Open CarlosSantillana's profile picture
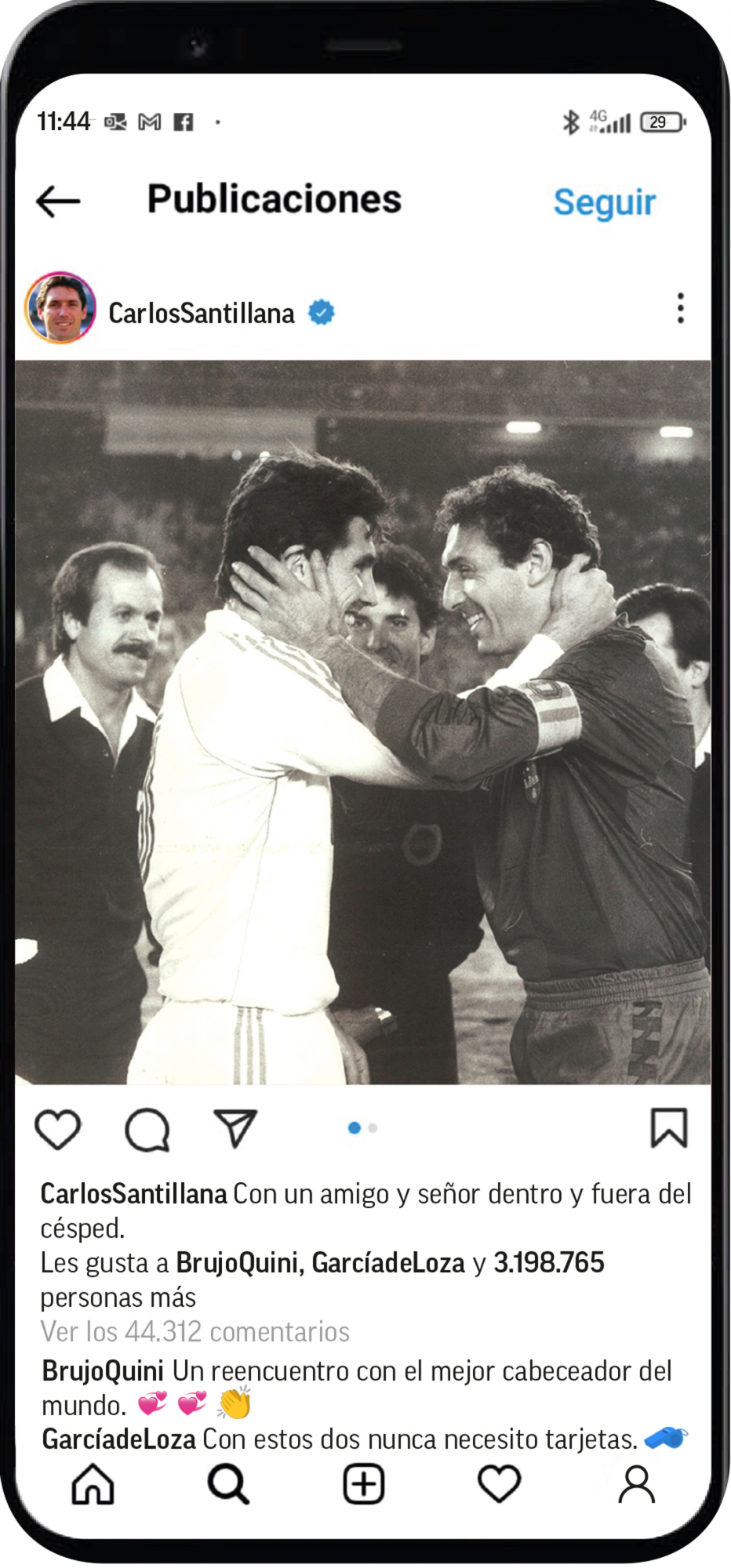 [x=60, y=308]
